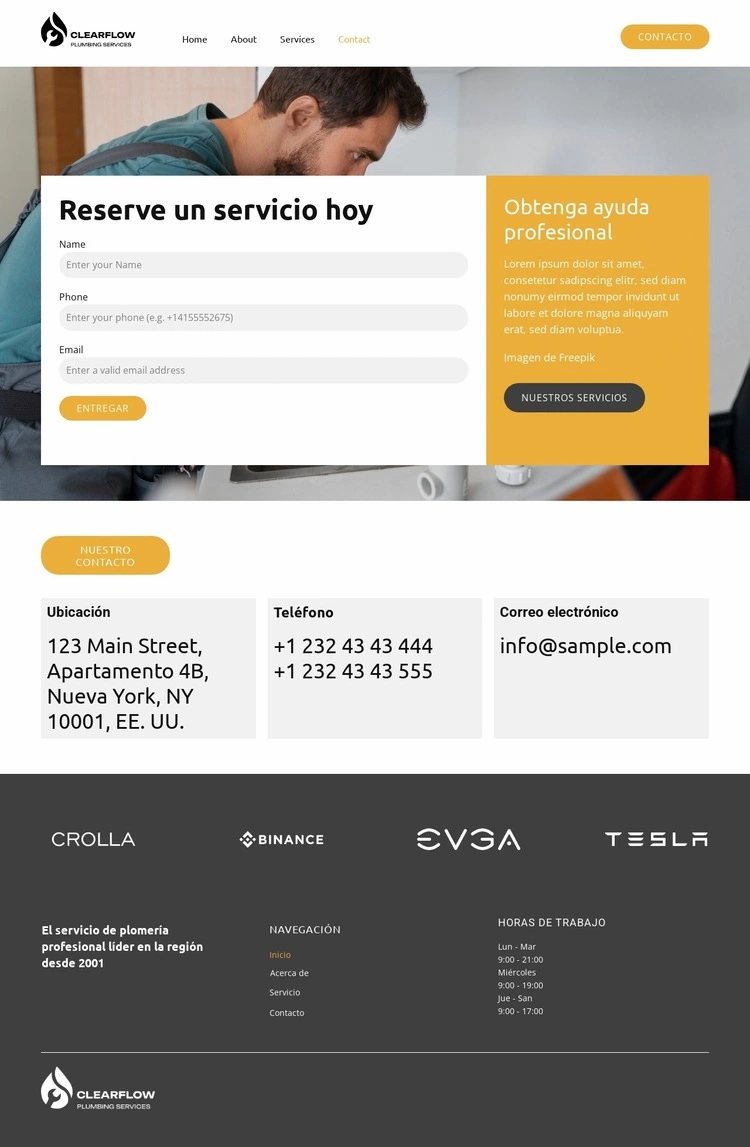Open NUESTROS SERVICIOS button

574,397
